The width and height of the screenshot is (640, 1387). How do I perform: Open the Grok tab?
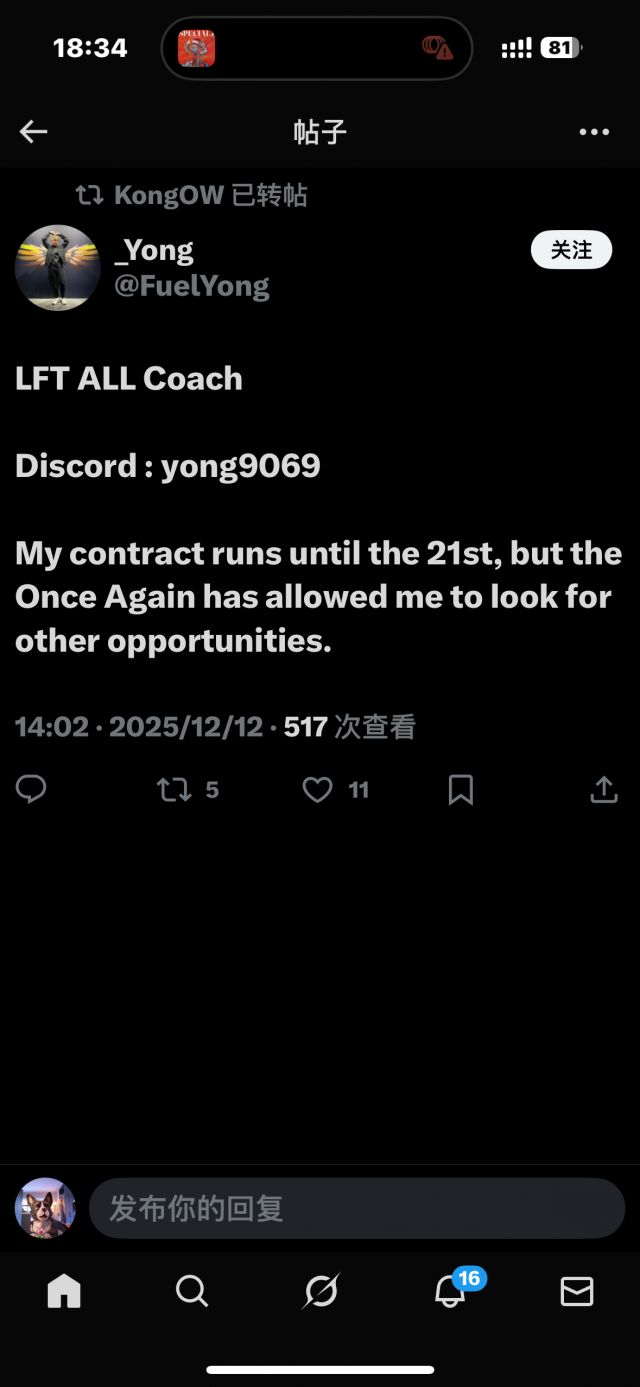pyautogui.click(x=321, y=1291)
